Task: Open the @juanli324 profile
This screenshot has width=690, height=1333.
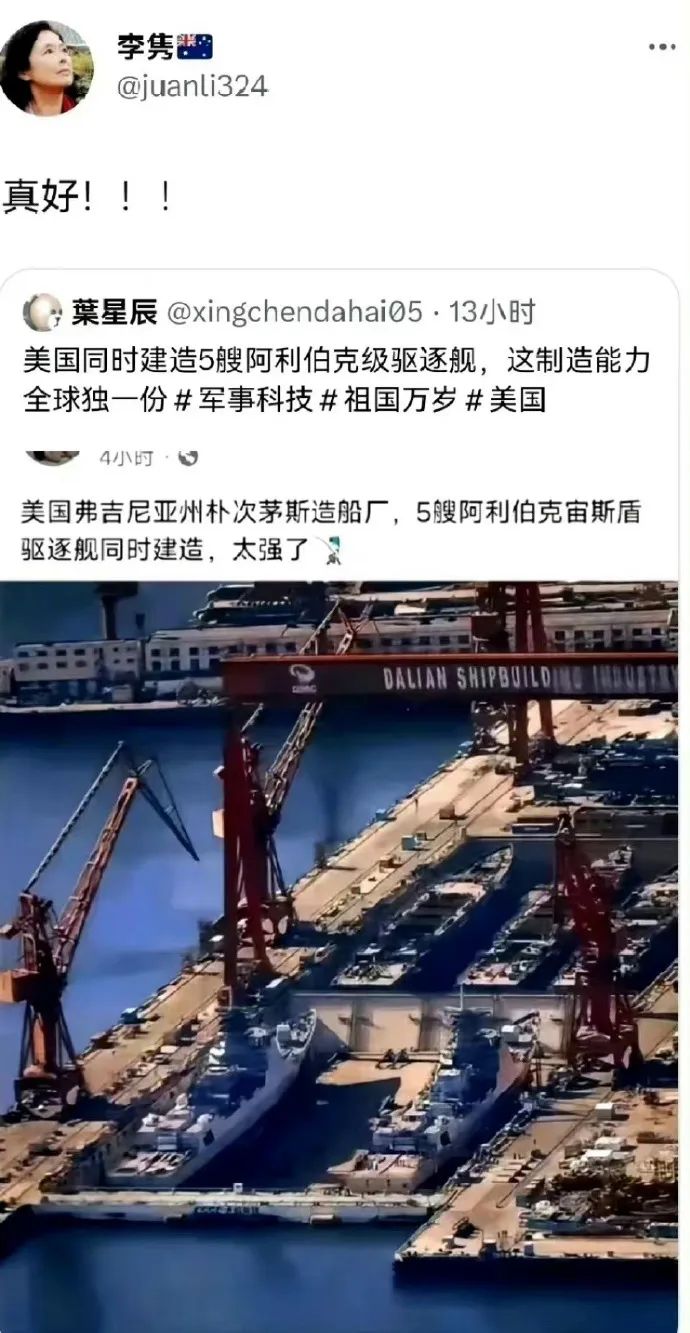Action: point(192,87)
